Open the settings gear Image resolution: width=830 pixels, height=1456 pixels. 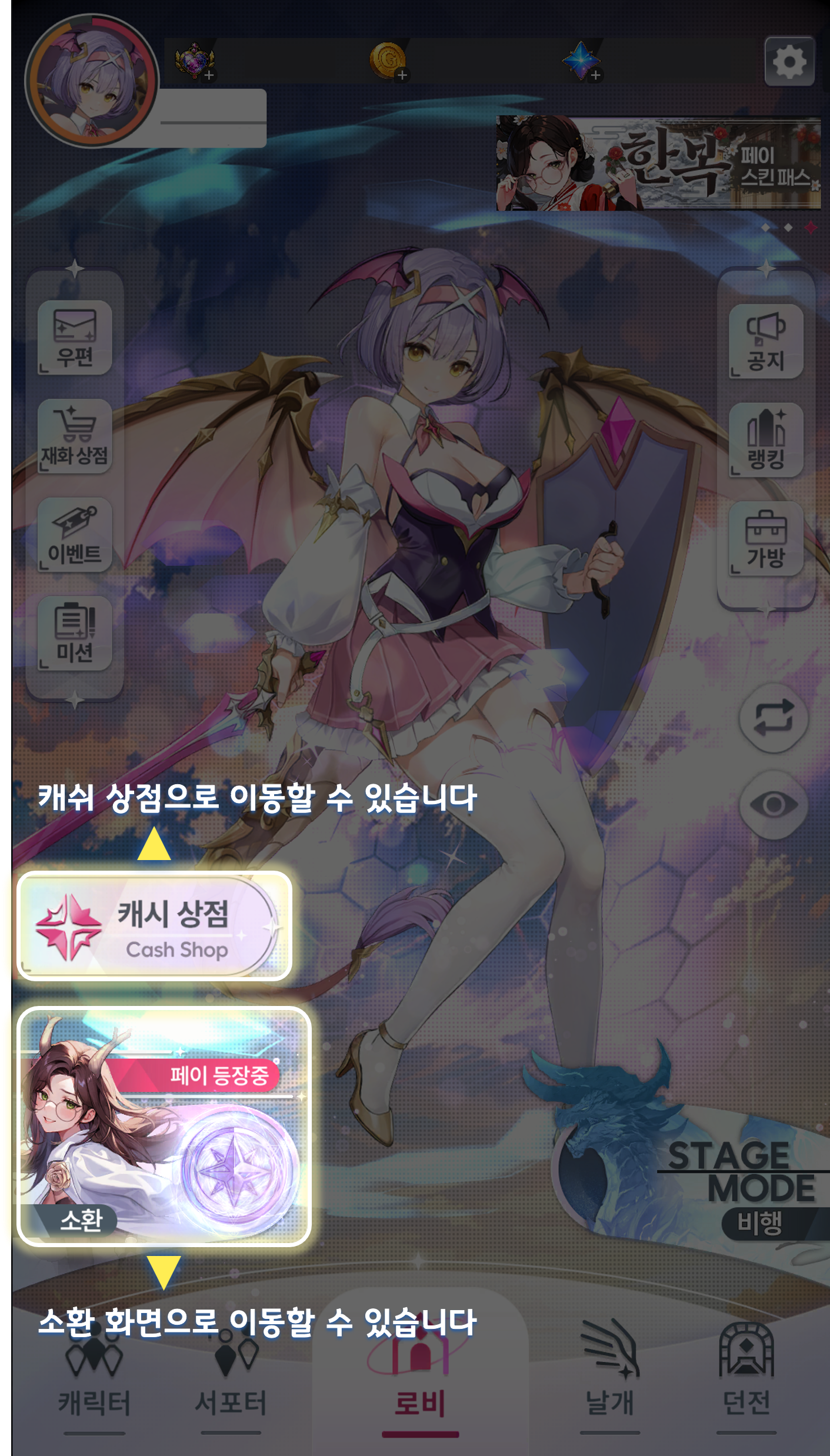click(789, 61)
